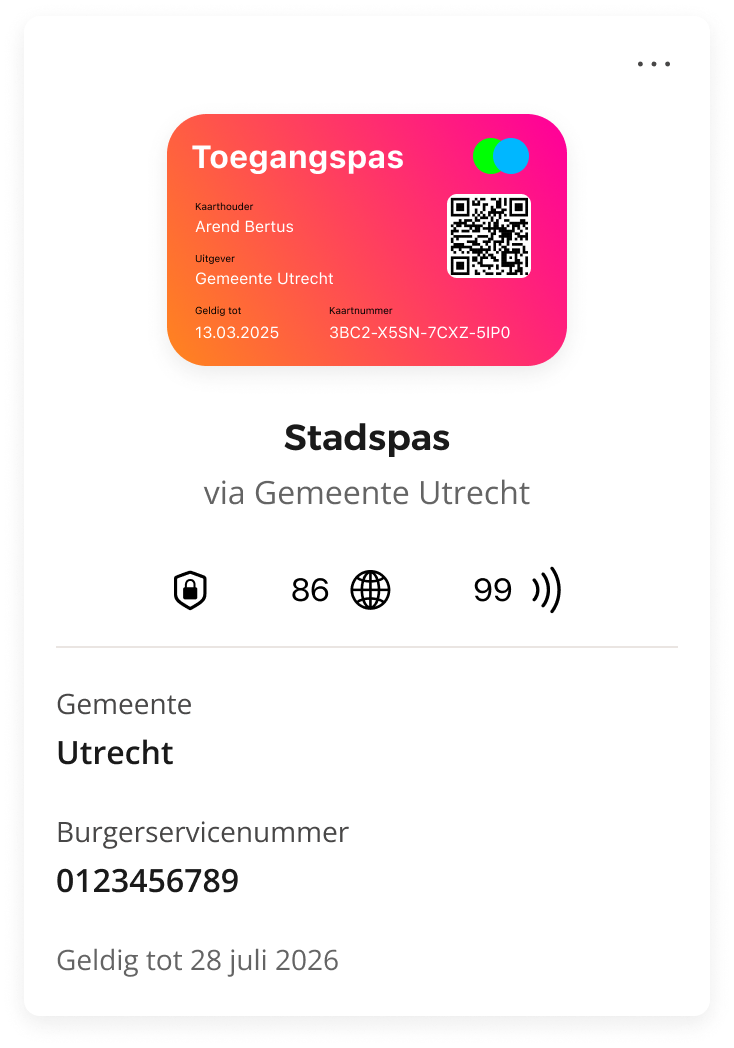Screen dimensions: 734x1048
Task: Open the three-dot overflow menu
Action: 654,64
